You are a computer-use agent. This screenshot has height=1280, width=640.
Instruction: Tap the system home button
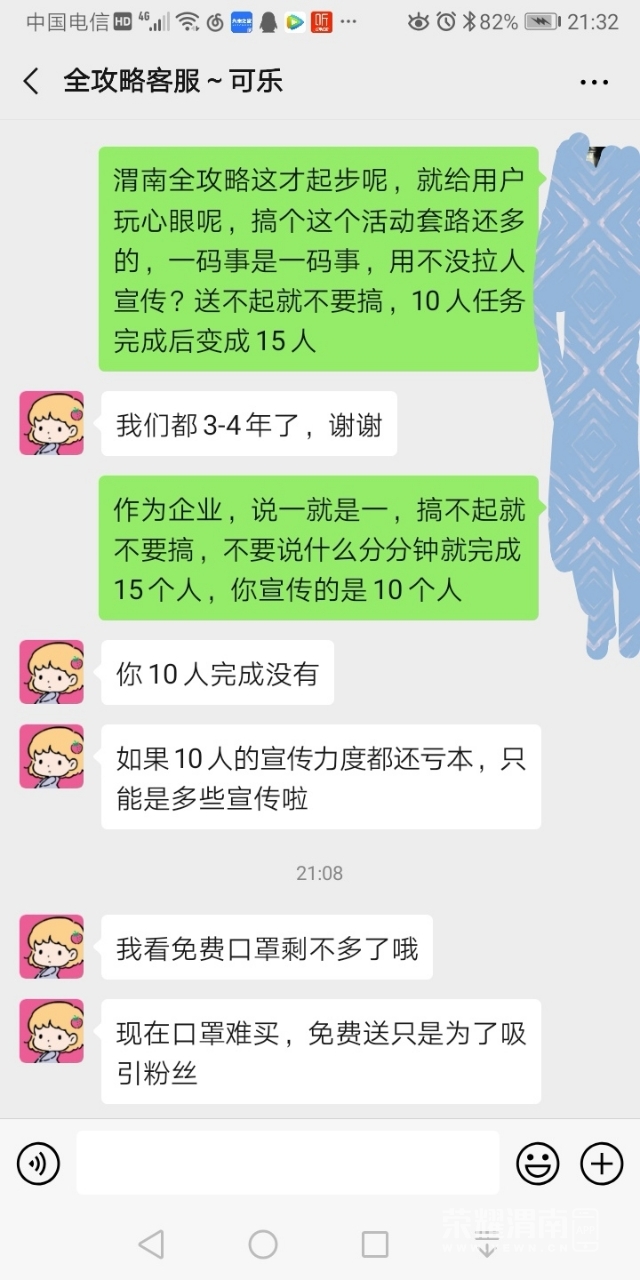click(263, 1244)
